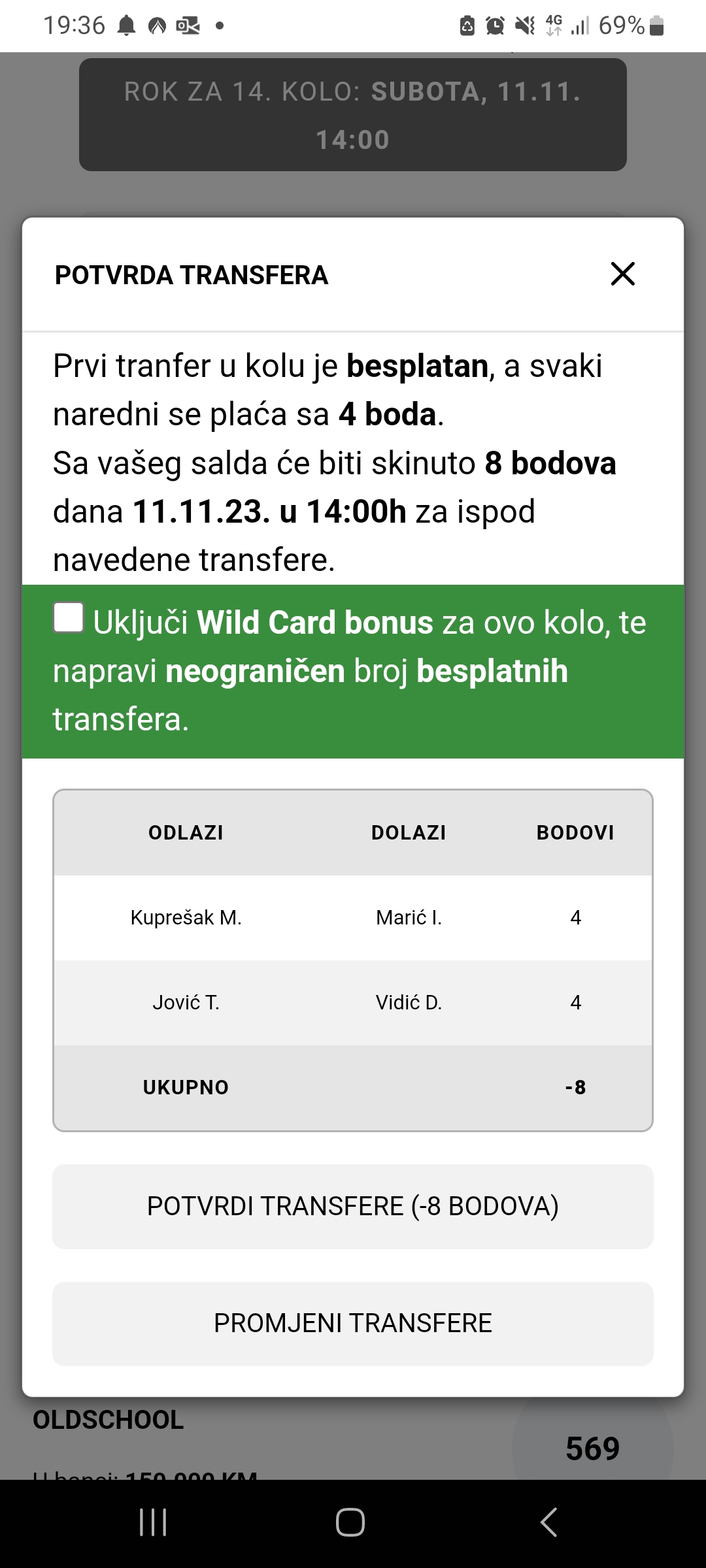Tap Promjeni transfere to change transfers

353,1323
